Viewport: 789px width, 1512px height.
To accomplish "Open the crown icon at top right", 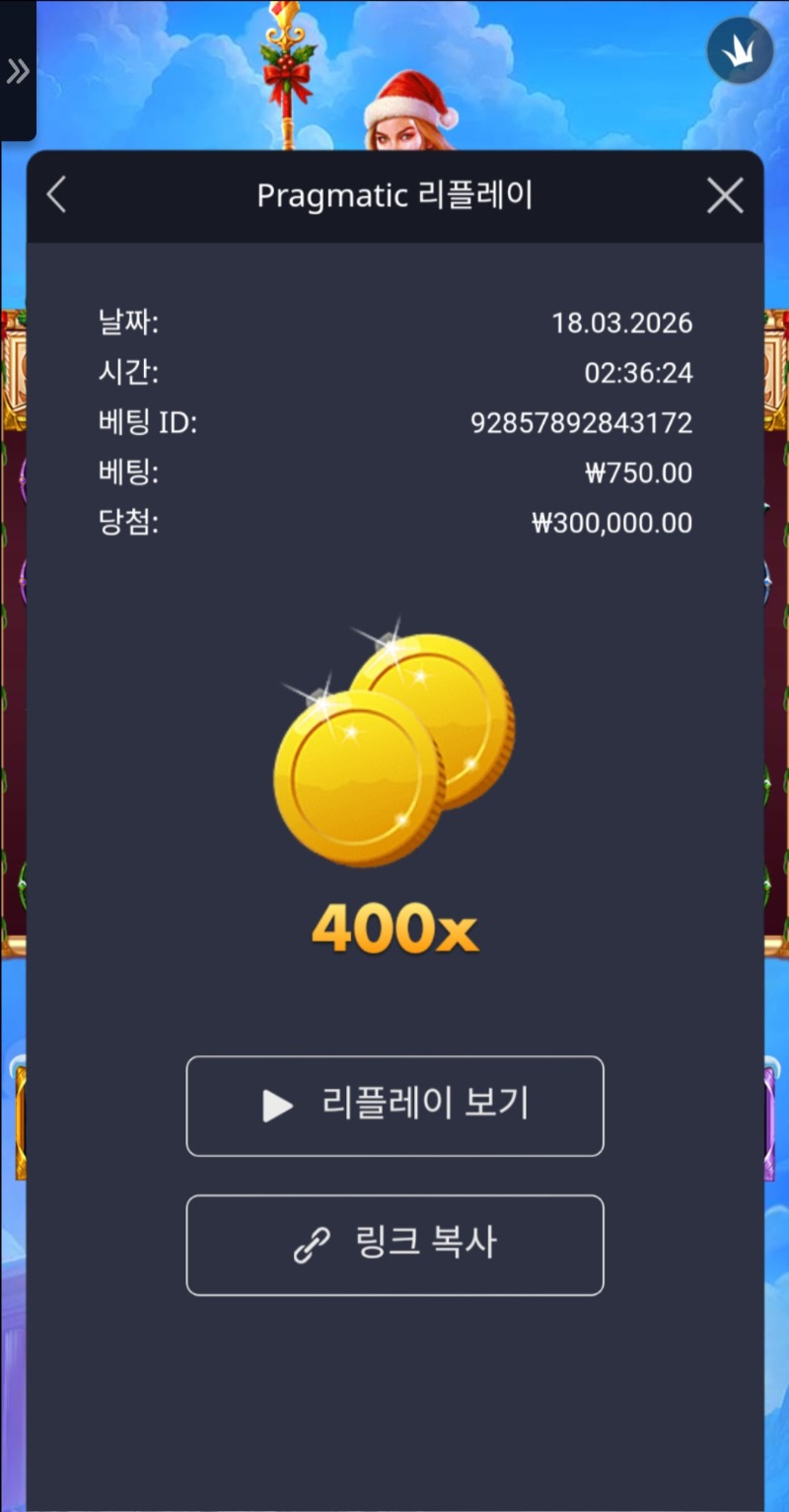I will [740, 50].
